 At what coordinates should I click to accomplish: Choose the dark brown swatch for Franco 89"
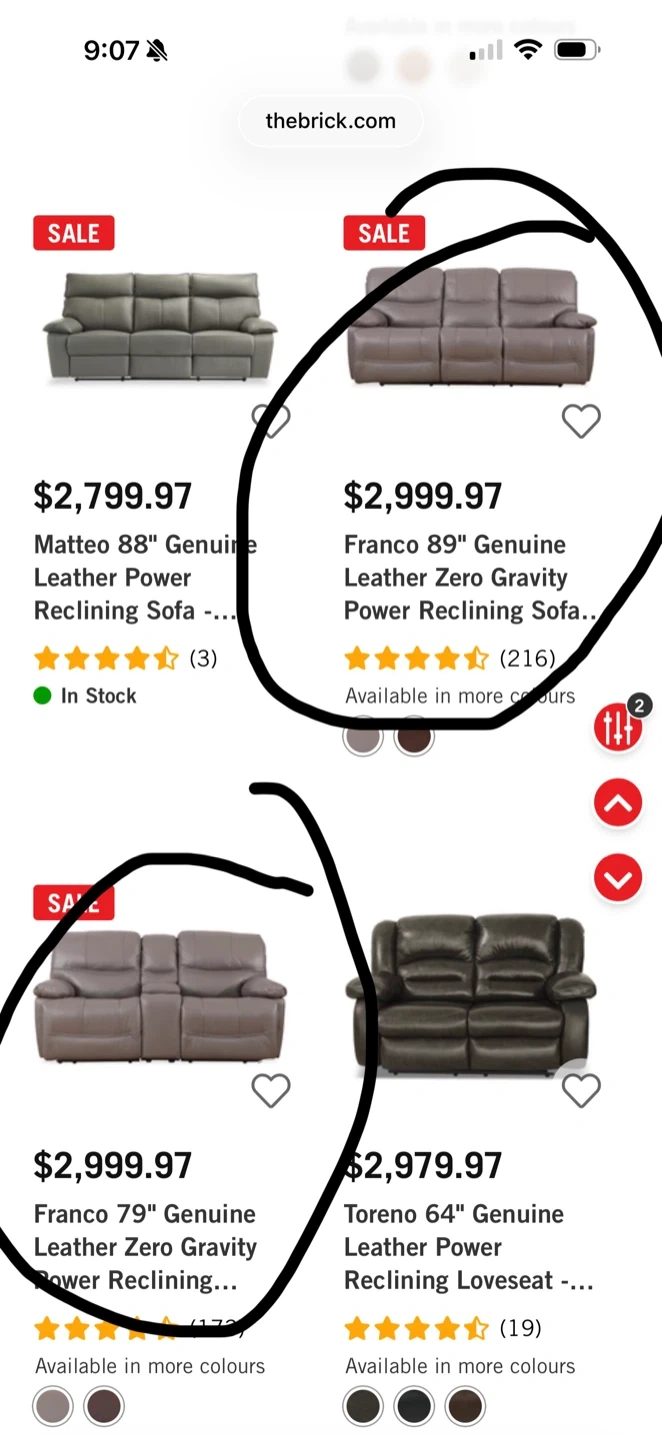[x=414, y=739]
